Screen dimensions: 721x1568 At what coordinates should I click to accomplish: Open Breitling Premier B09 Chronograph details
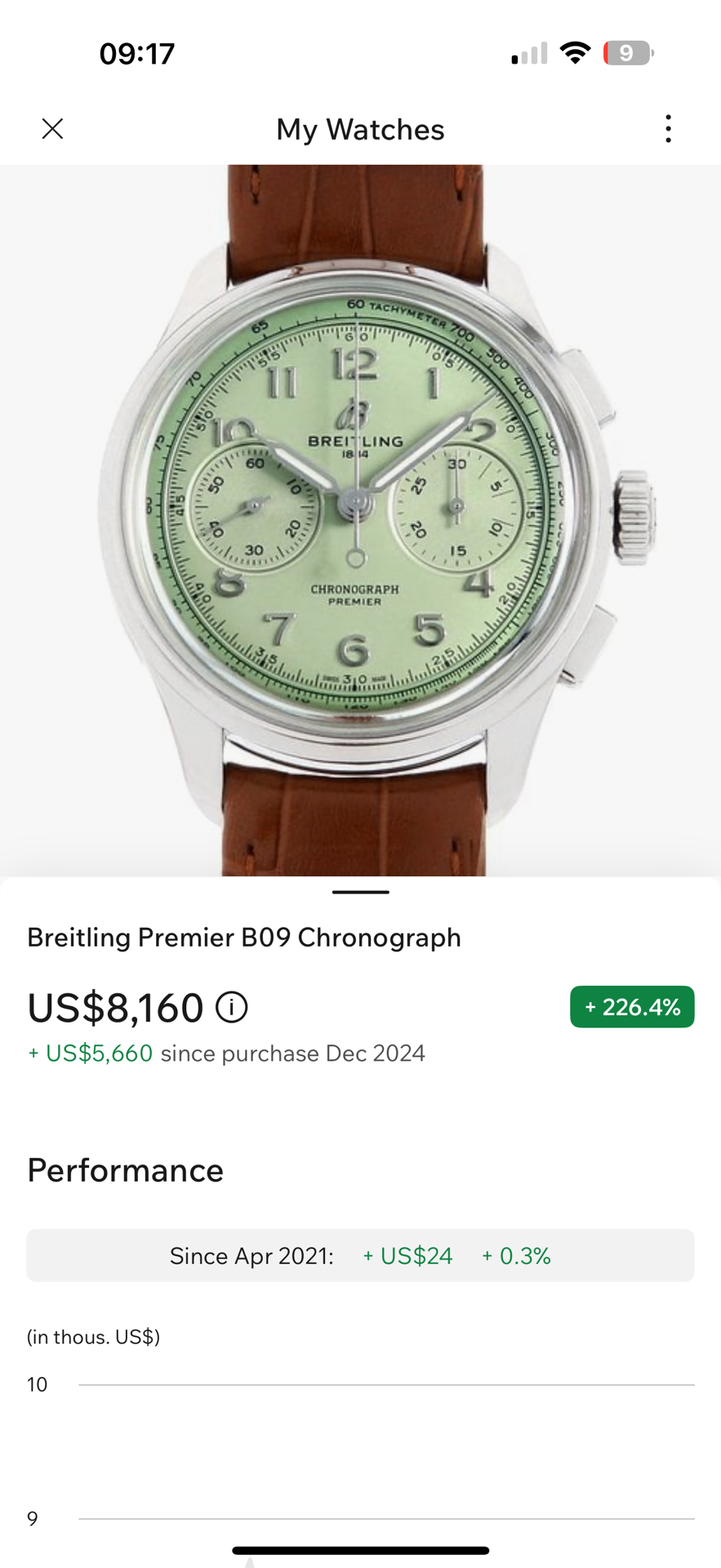[243, 937]
